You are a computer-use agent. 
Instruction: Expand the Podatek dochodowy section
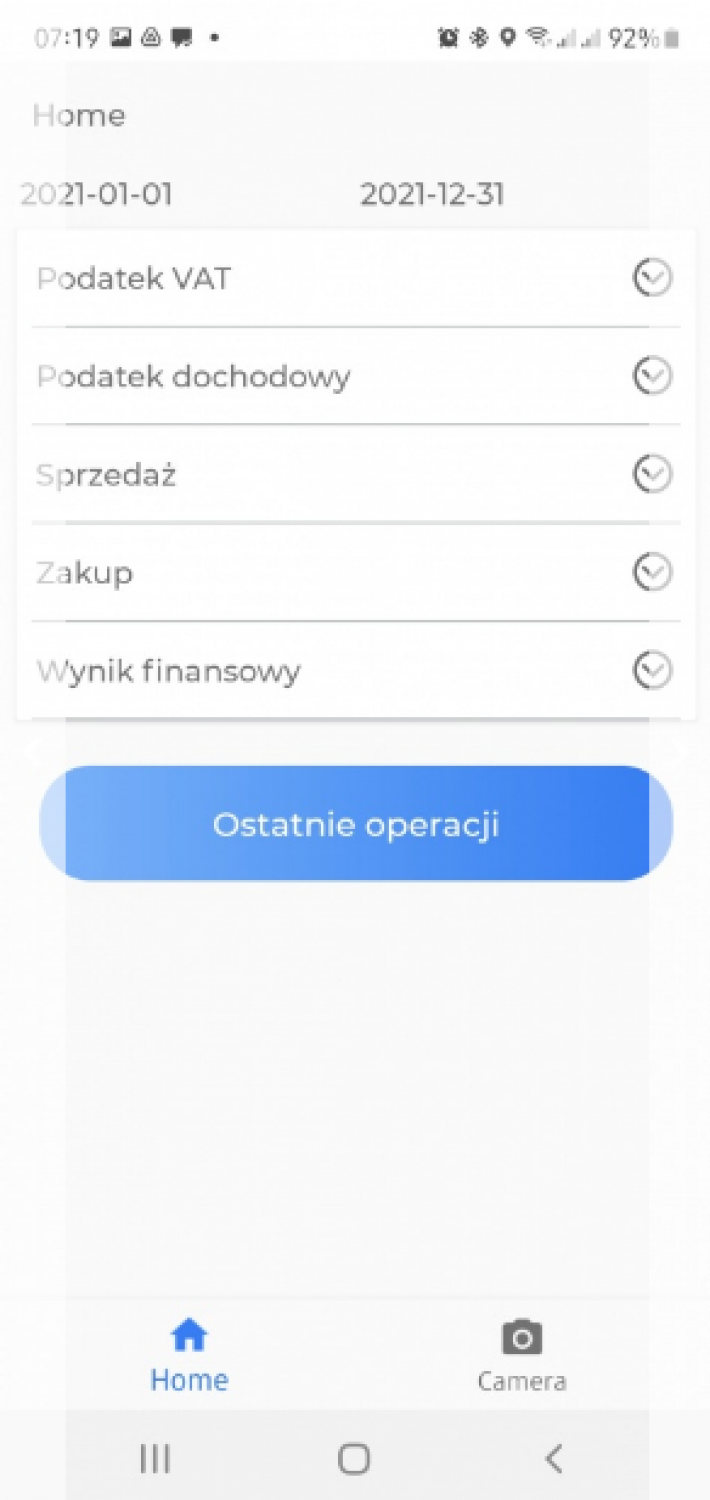point(652,376)
